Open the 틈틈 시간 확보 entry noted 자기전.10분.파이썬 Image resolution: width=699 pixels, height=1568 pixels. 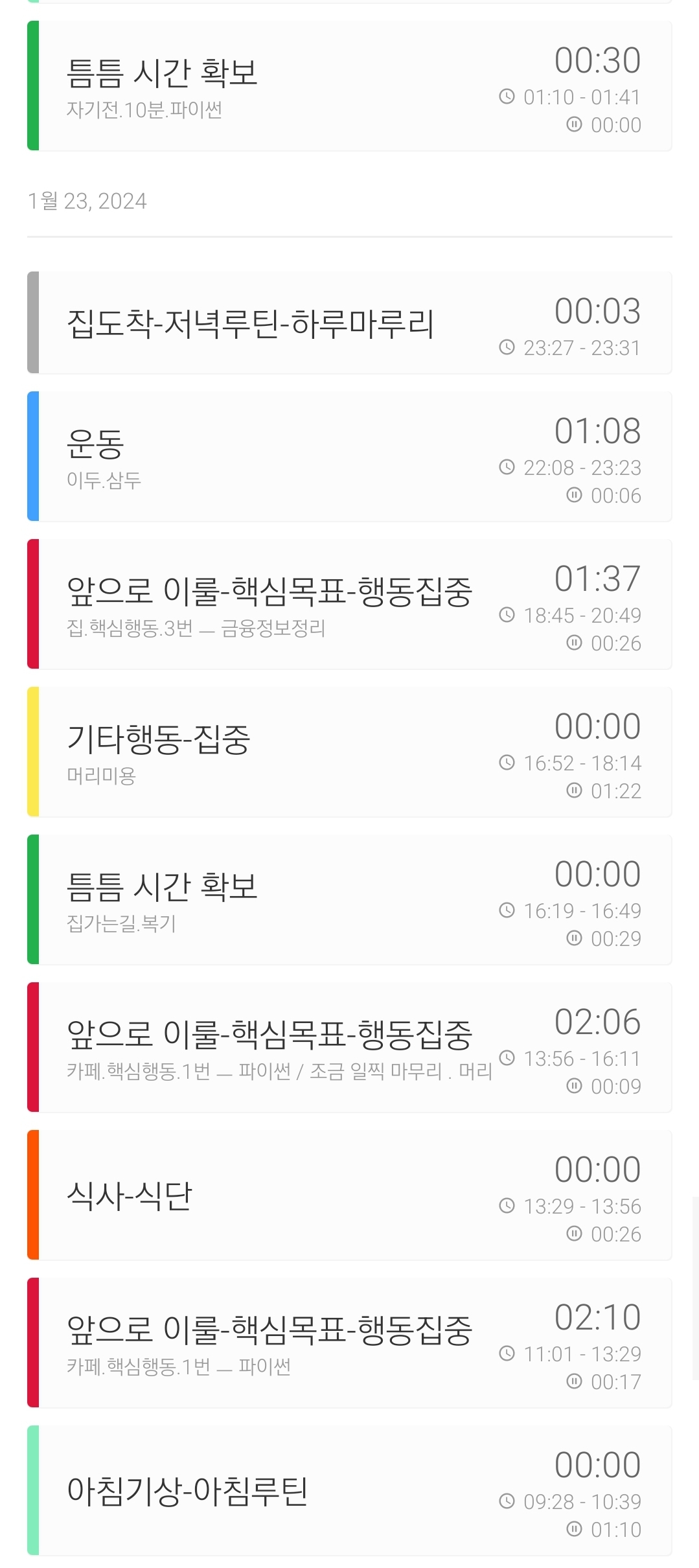(350, 86)
